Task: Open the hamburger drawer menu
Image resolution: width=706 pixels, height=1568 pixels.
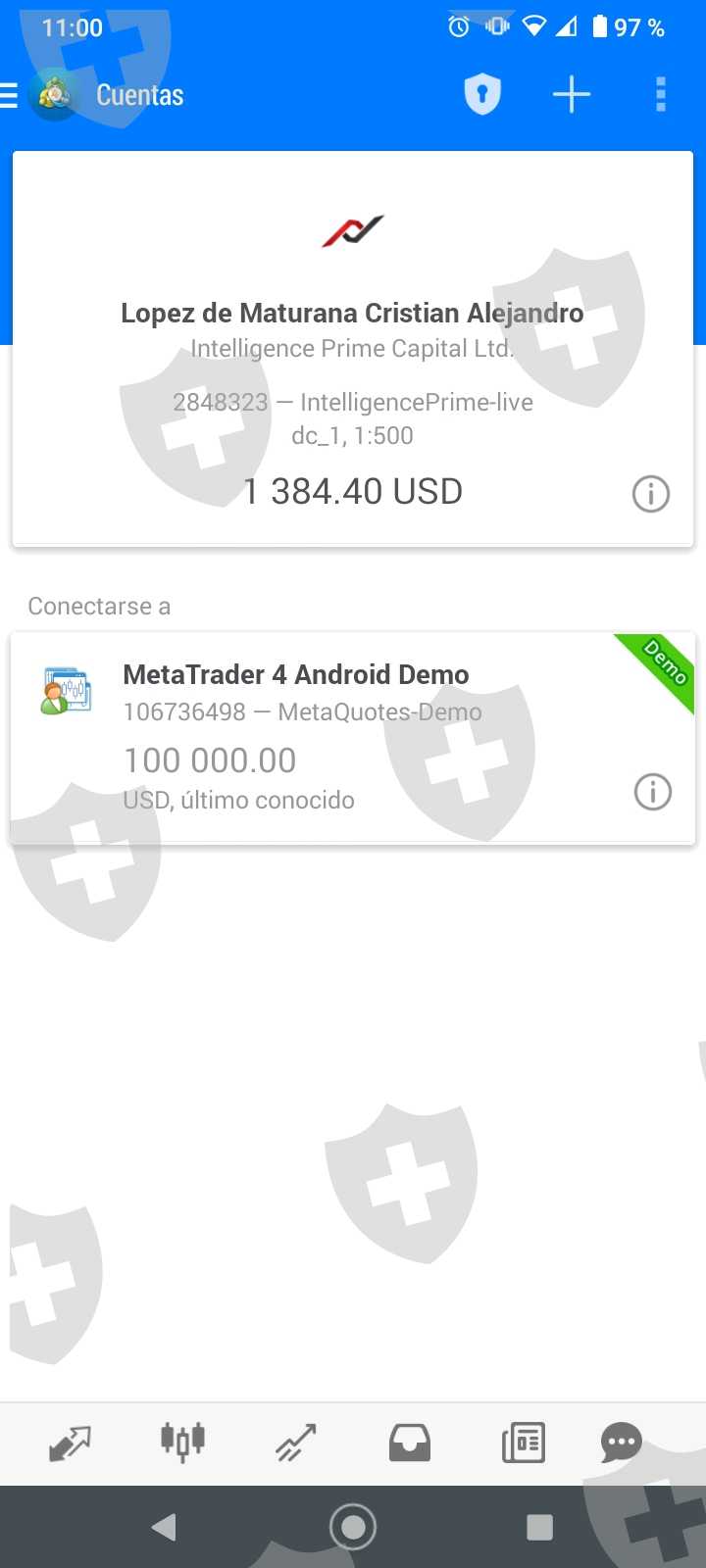Action: tap(10, 95)
